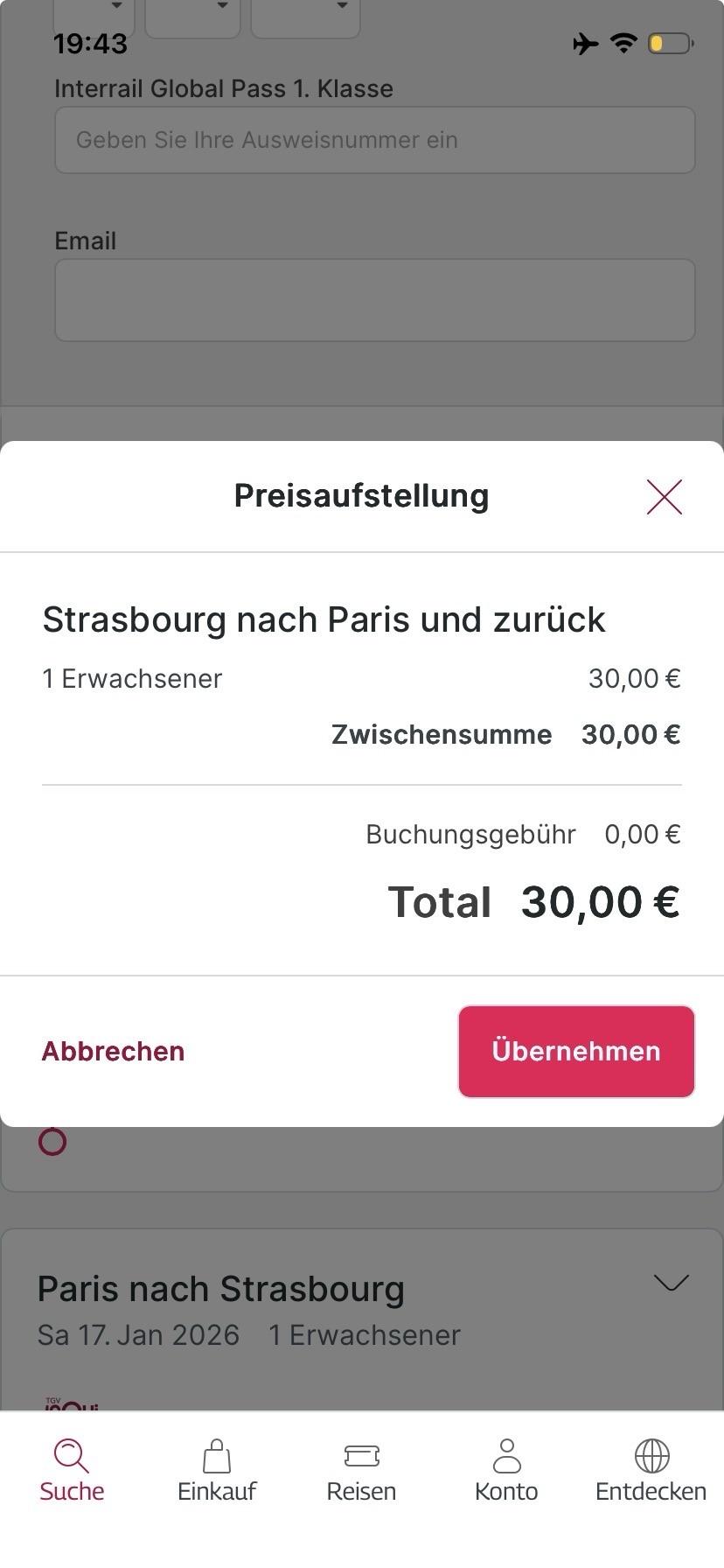Open the Konto tab

point(506,1471)
